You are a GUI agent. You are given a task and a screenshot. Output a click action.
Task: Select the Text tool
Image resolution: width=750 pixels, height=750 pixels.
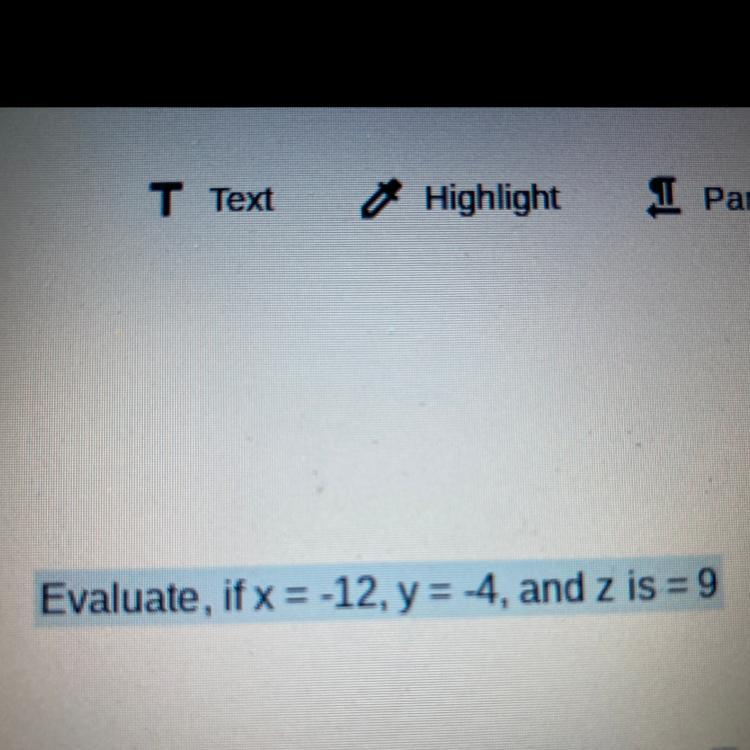[x=212, y=199]
